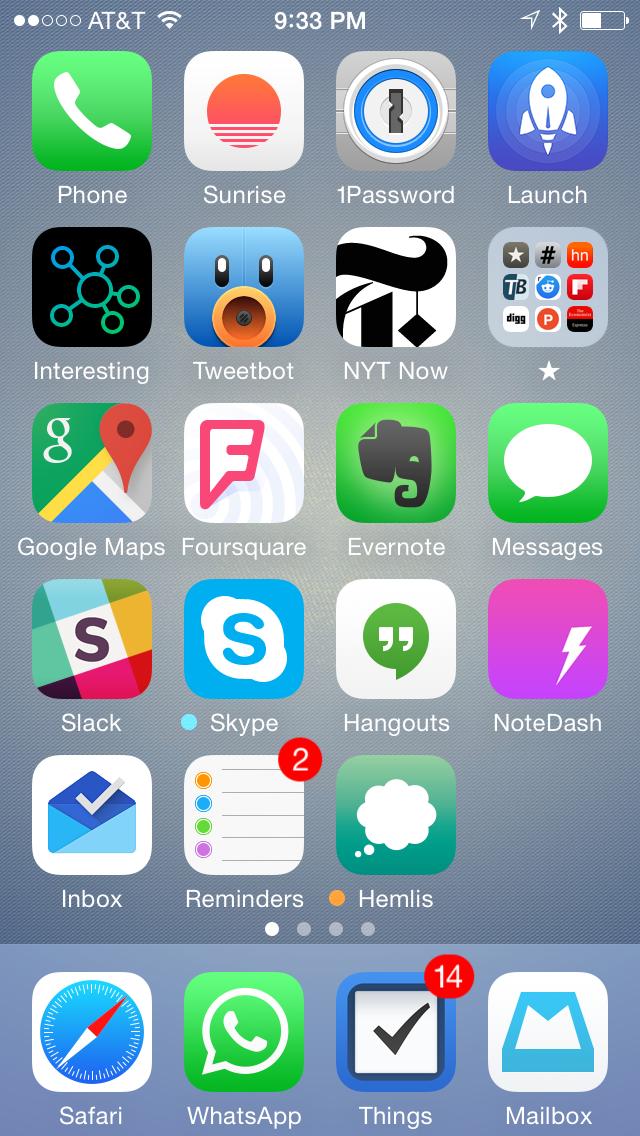Open Google Maps
640x1136 pixels.
coord(92,463)
